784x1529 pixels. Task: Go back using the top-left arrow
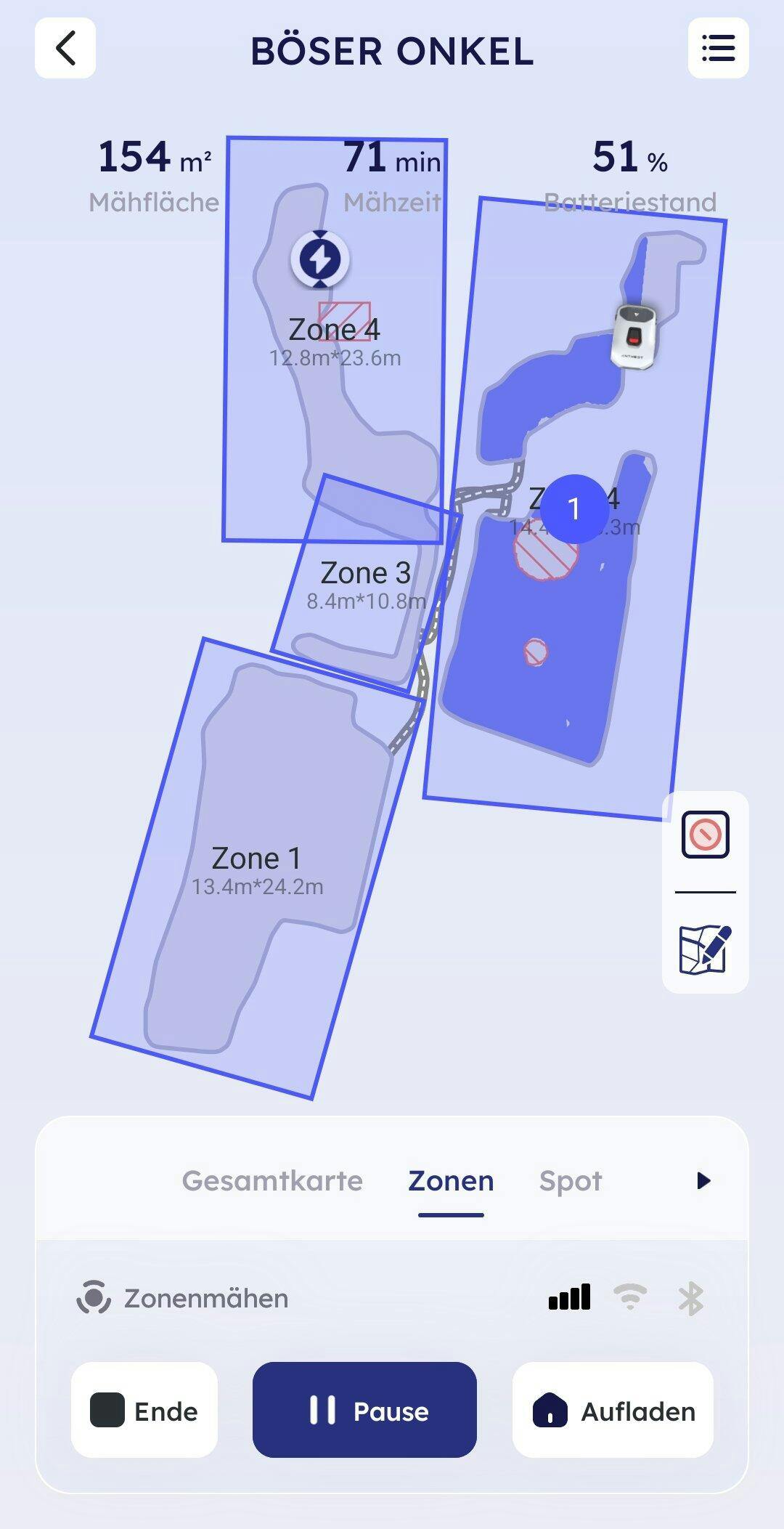65,48
